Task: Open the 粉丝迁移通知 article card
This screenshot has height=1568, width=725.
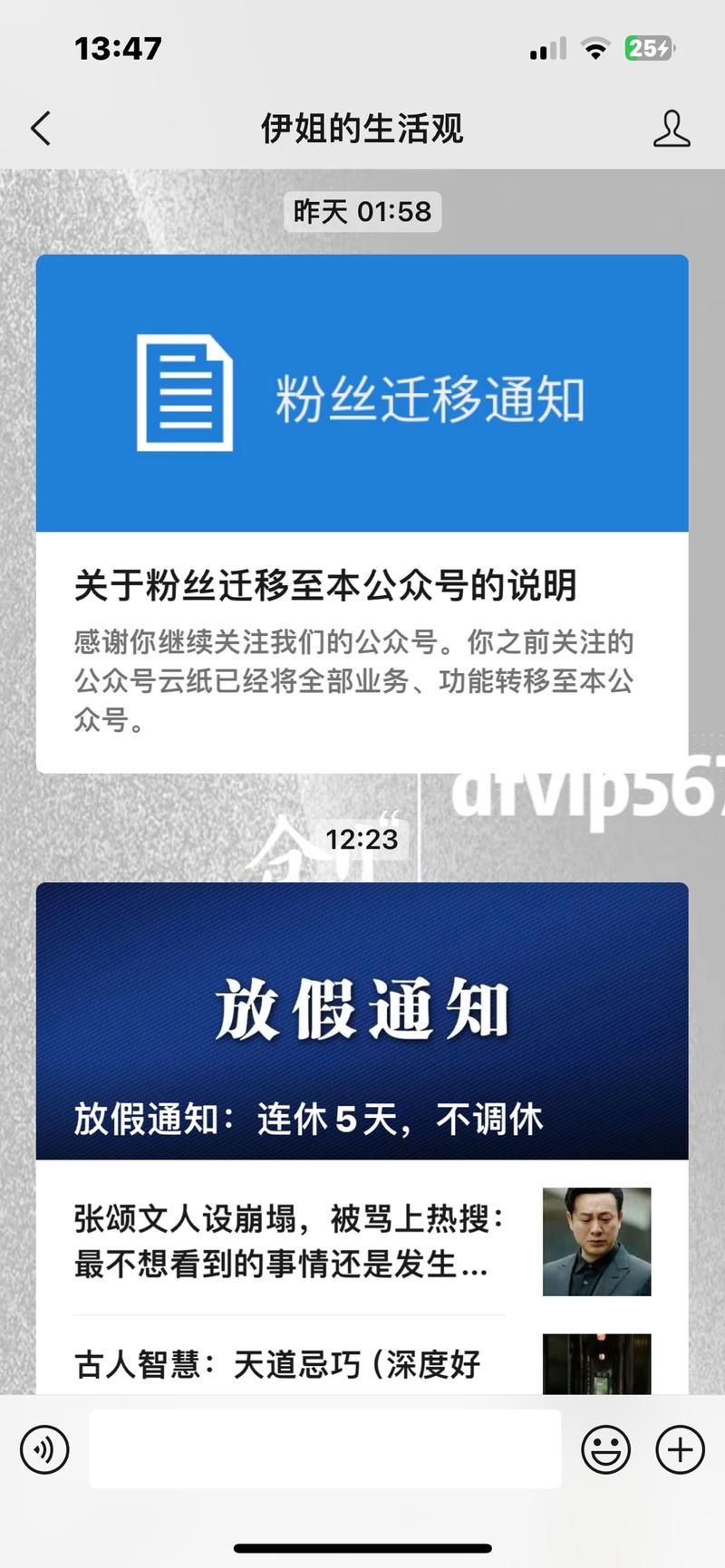Action: pos(362,513)
